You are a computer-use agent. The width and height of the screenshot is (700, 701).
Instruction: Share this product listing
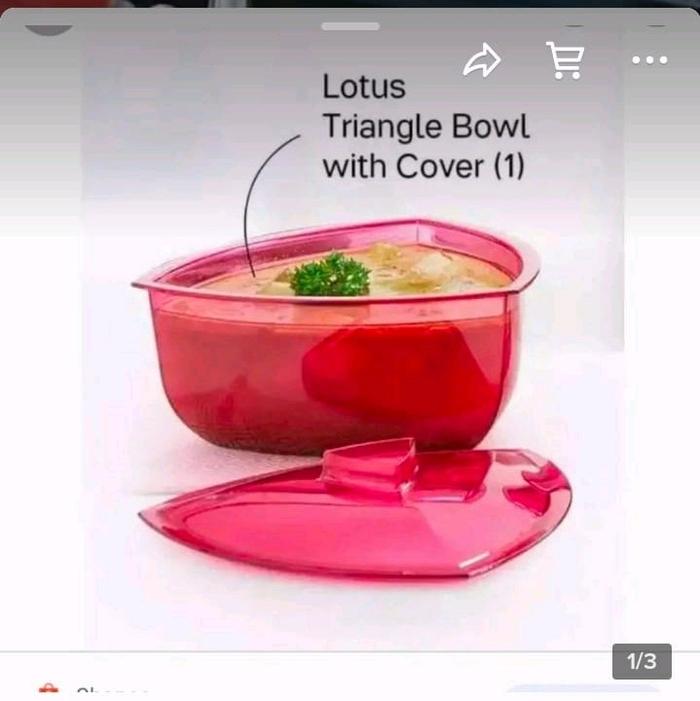click(x=482, y=62)
